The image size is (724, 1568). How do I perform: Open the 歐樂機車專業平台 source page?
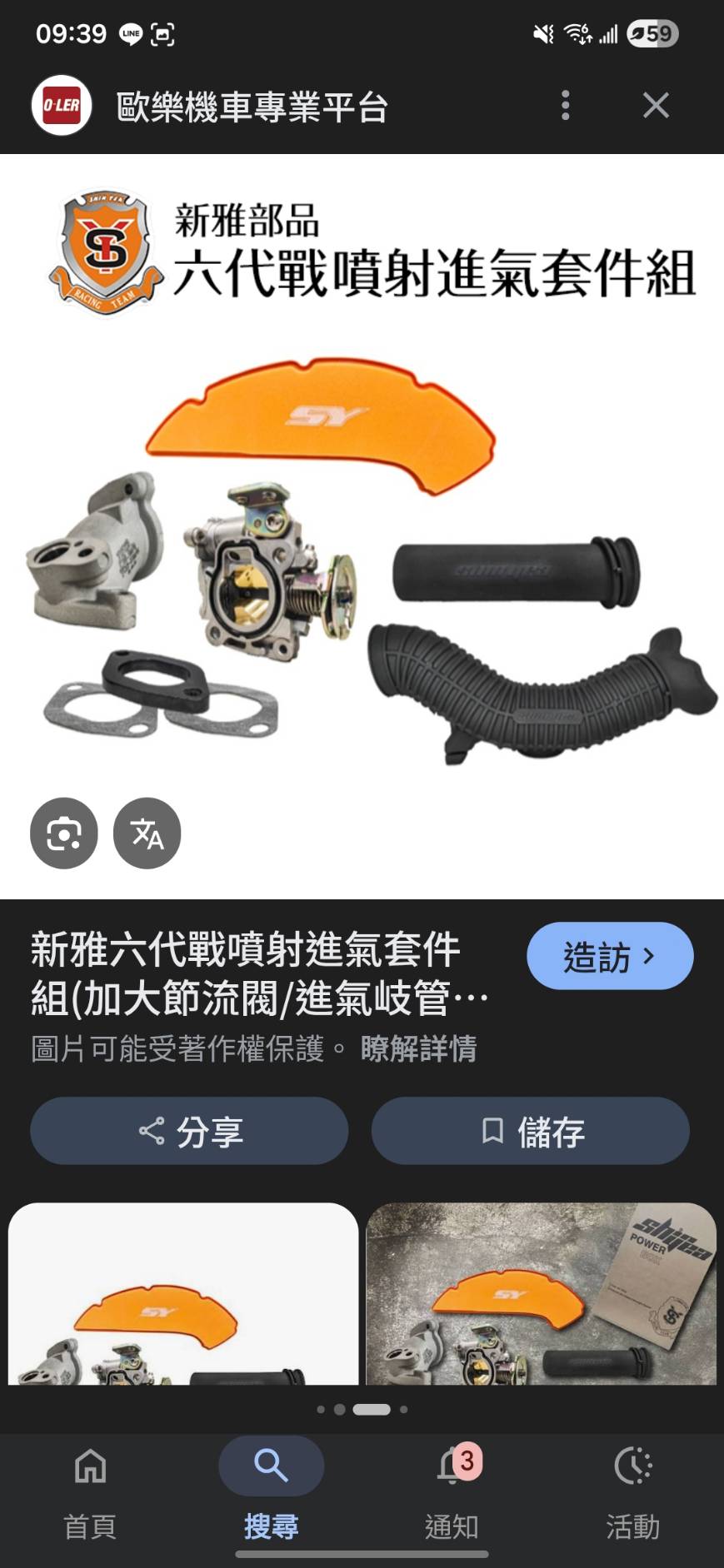pos(252,107)
